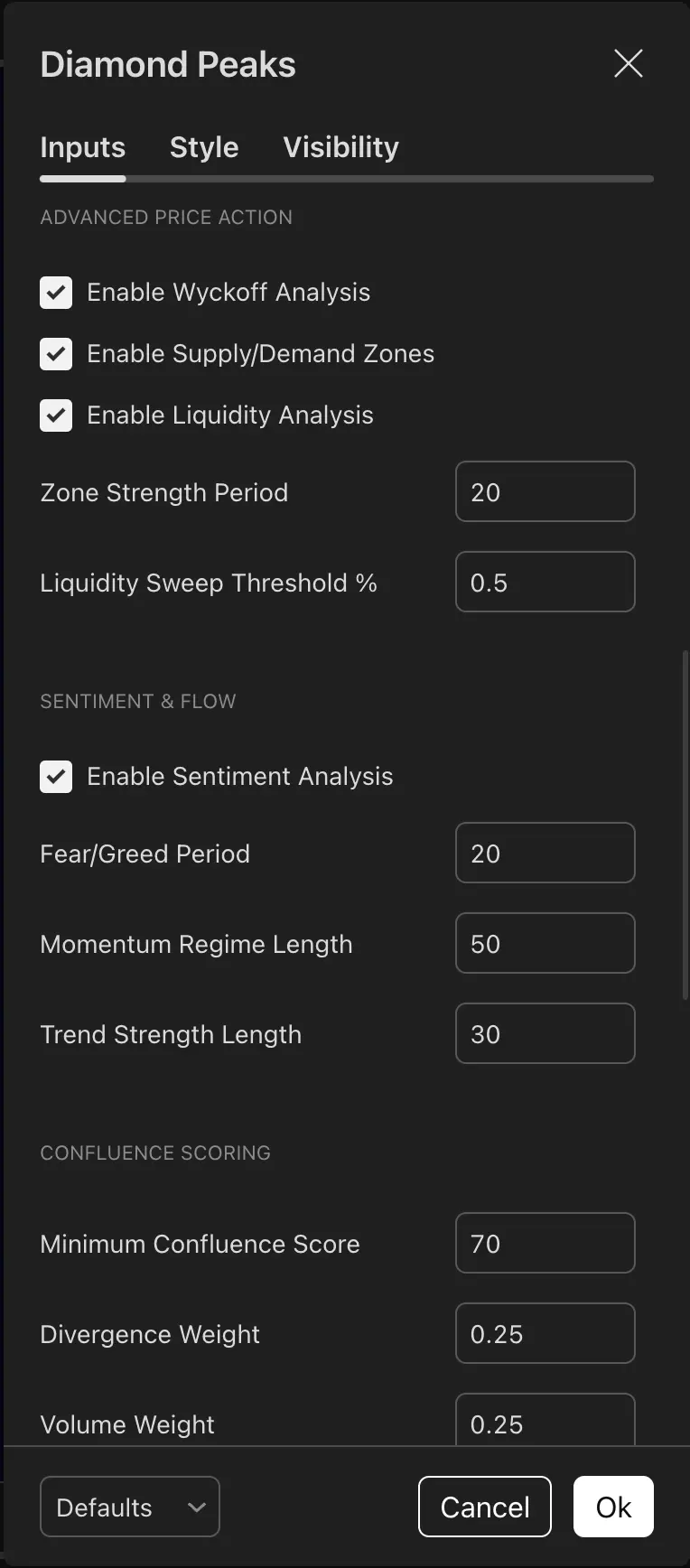Edit Minimum Confluence Score field
690x1568 pixels.
coord(545,1243)
